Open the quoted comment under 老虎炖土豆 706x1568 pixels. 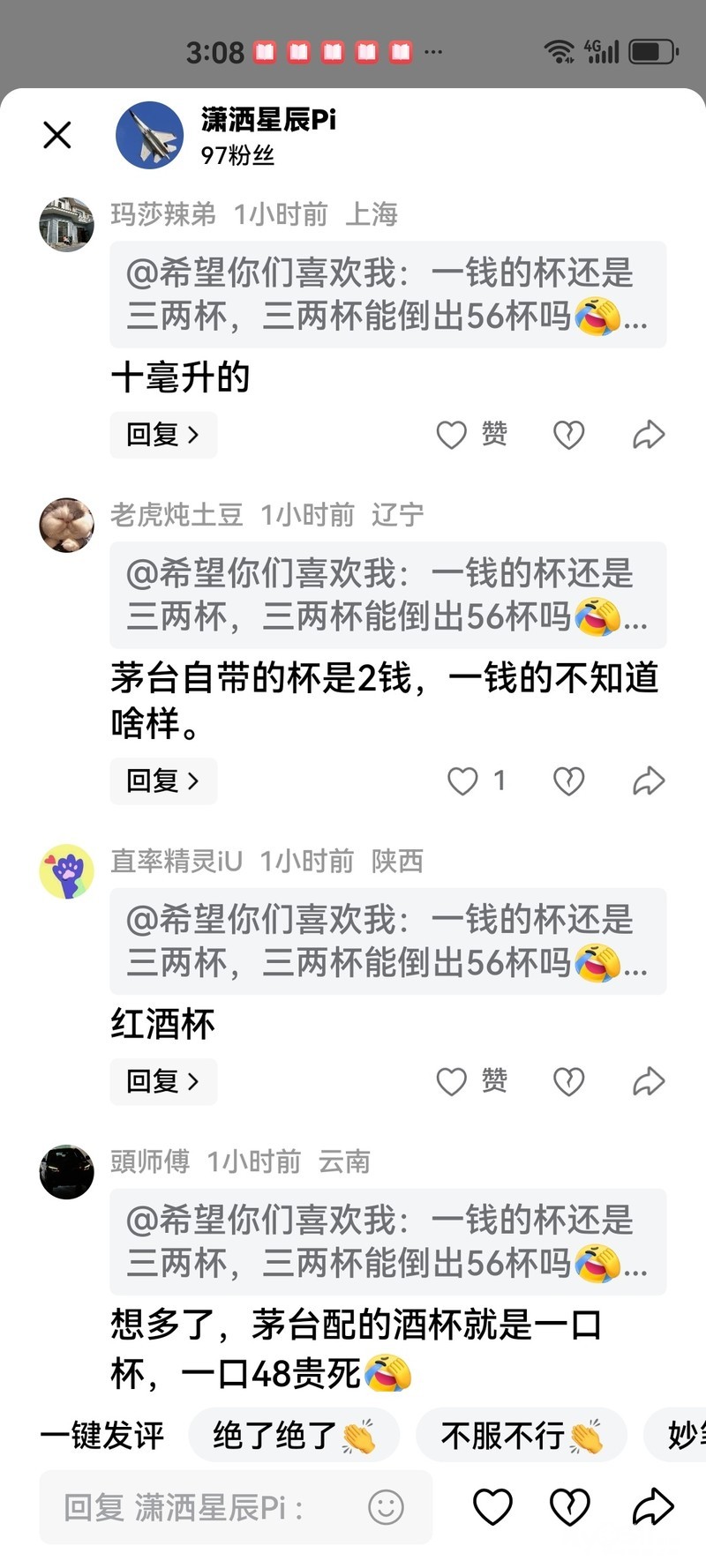[x=387, y=594]
